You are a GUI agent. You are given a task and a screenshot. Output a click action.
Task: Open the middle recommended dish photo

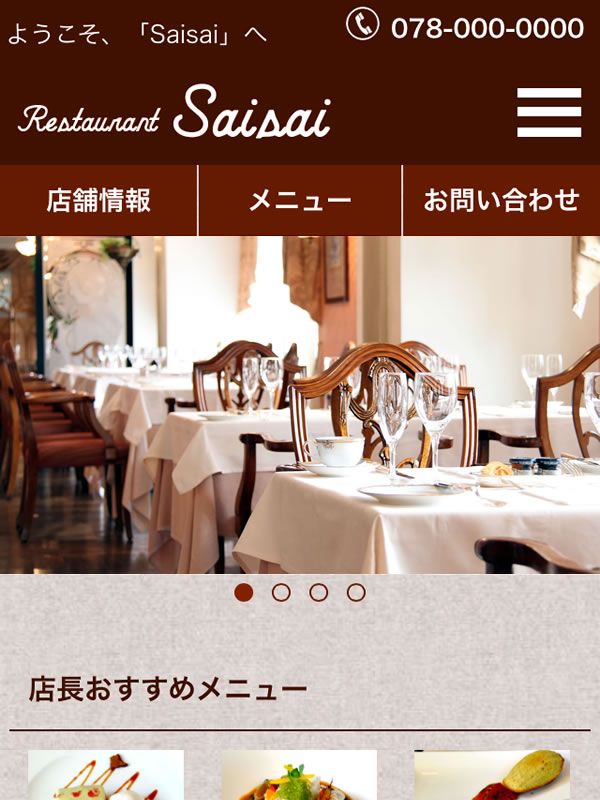click(x=299, y=775)
